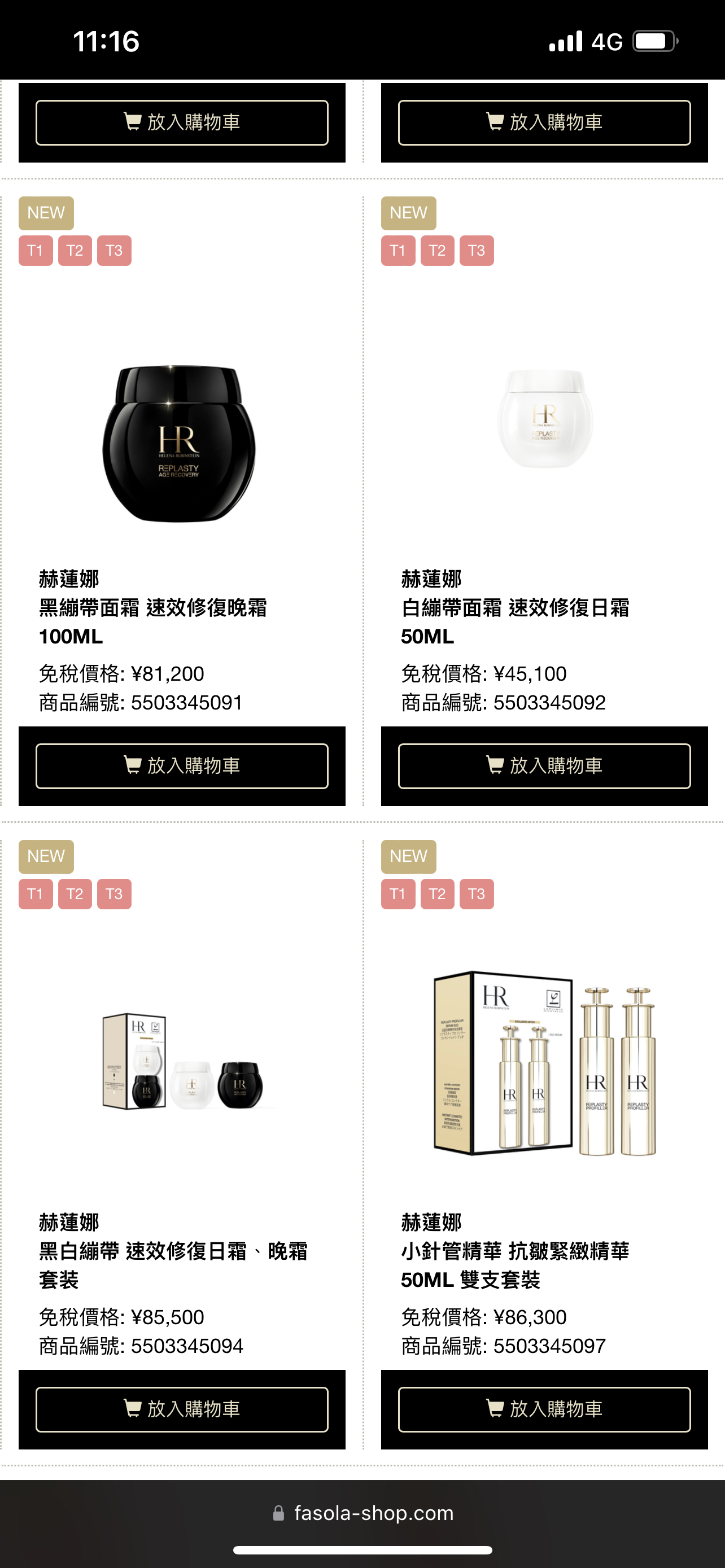725x1568 pixels.
Task: Open the 白繃帶面霜 日霜 product image
Action: [544, 419]
